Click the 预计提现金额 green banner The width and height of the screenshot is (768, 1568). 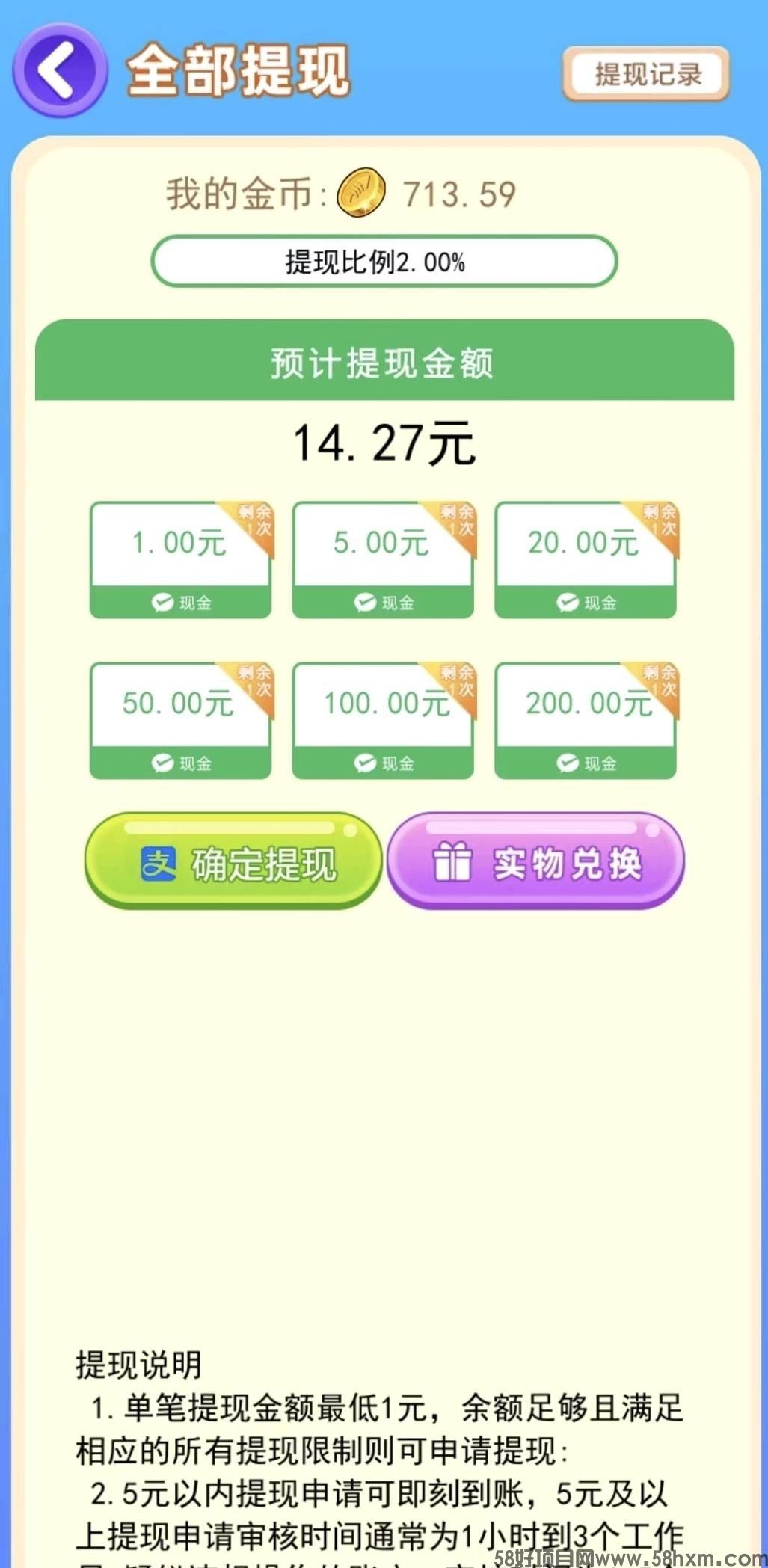click(x=384, y=365)
